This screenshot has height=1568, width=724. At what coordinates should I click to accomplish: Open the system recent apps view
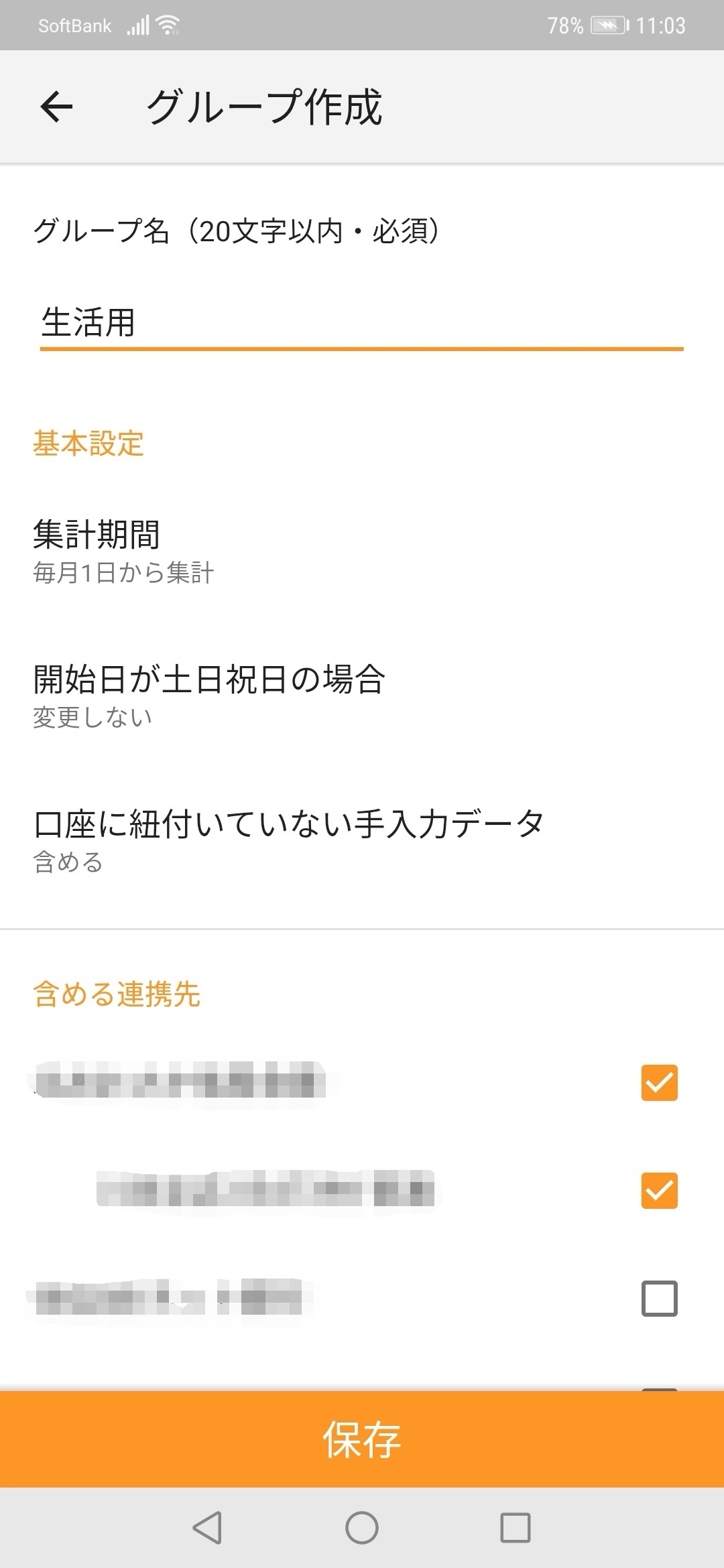(x=516, y=1528)
